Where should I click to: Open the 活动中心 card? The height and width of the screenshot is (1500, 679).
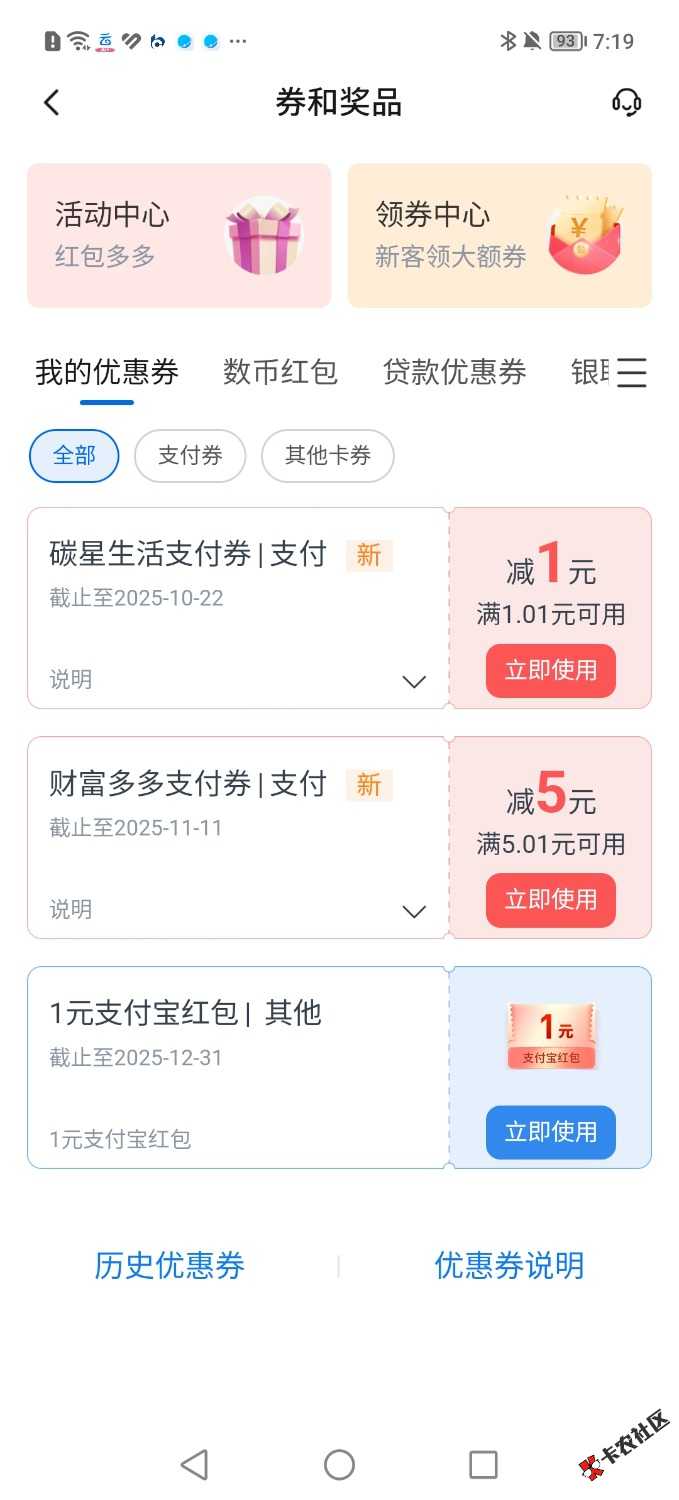(178, 235)
